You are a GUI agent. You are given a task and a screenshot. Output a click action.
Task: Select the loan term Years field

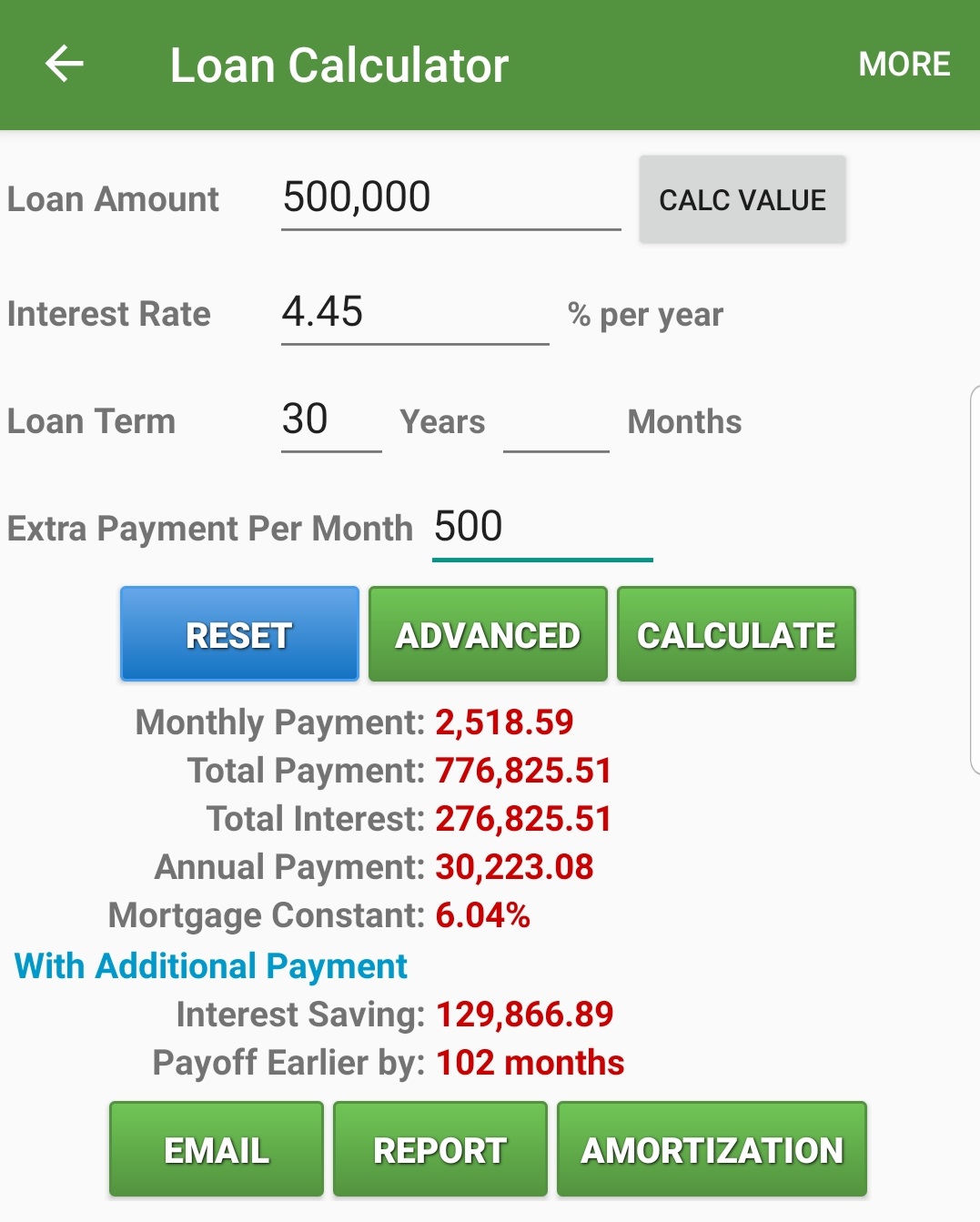pos(330,421)
